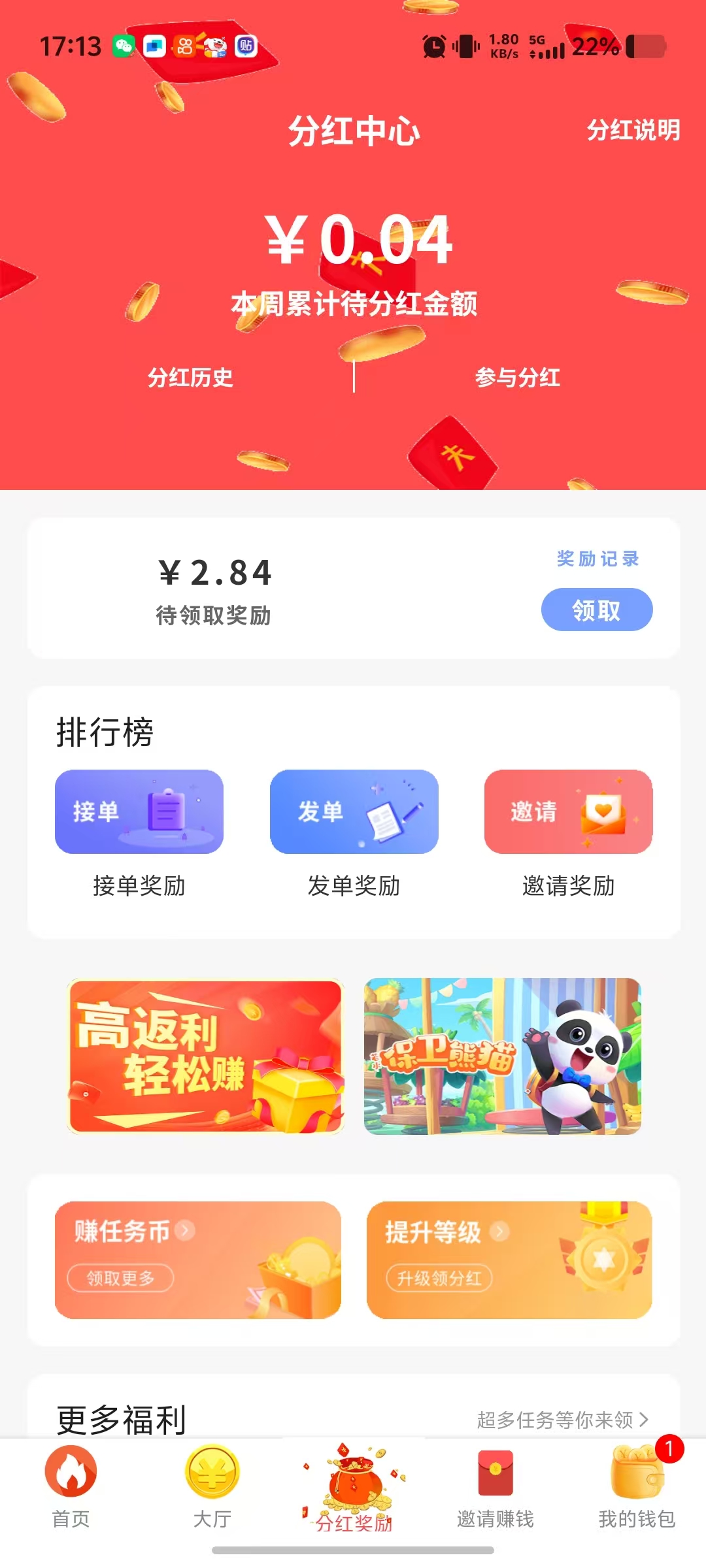Tap 参与分红

tap(517, 378)
